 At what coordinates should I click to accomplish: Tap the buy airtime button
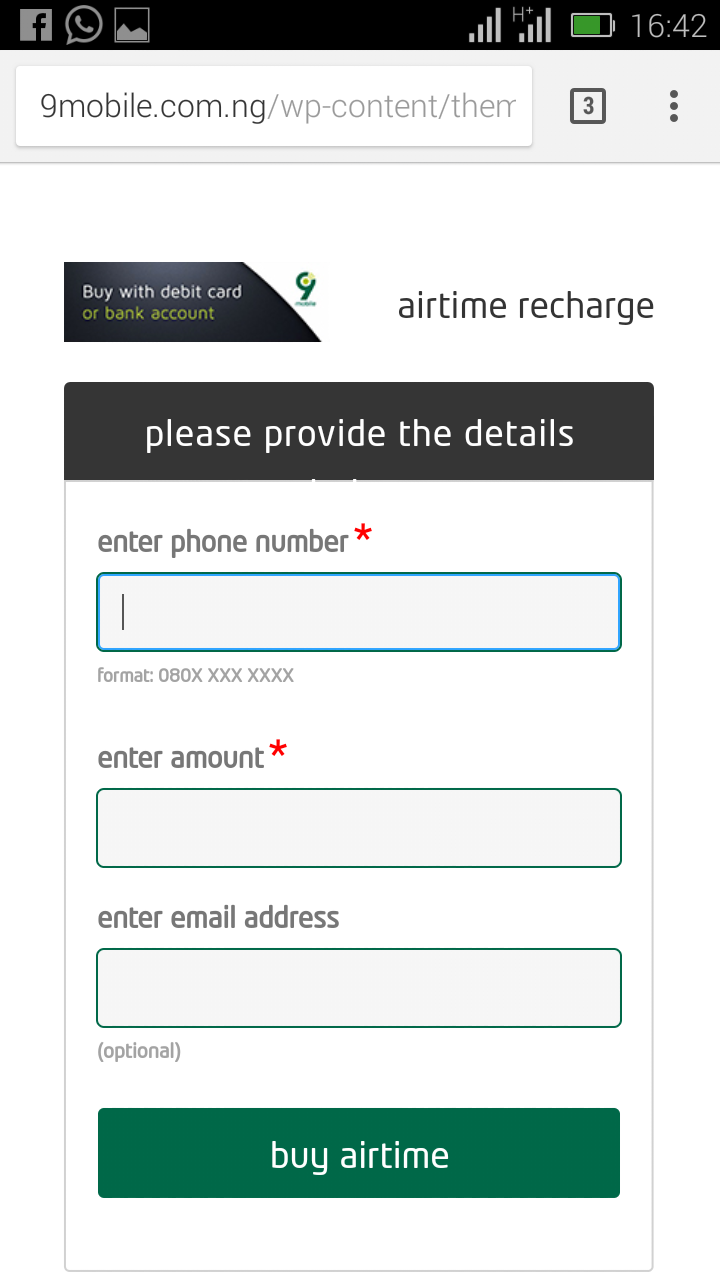(x=359, y=1153)
